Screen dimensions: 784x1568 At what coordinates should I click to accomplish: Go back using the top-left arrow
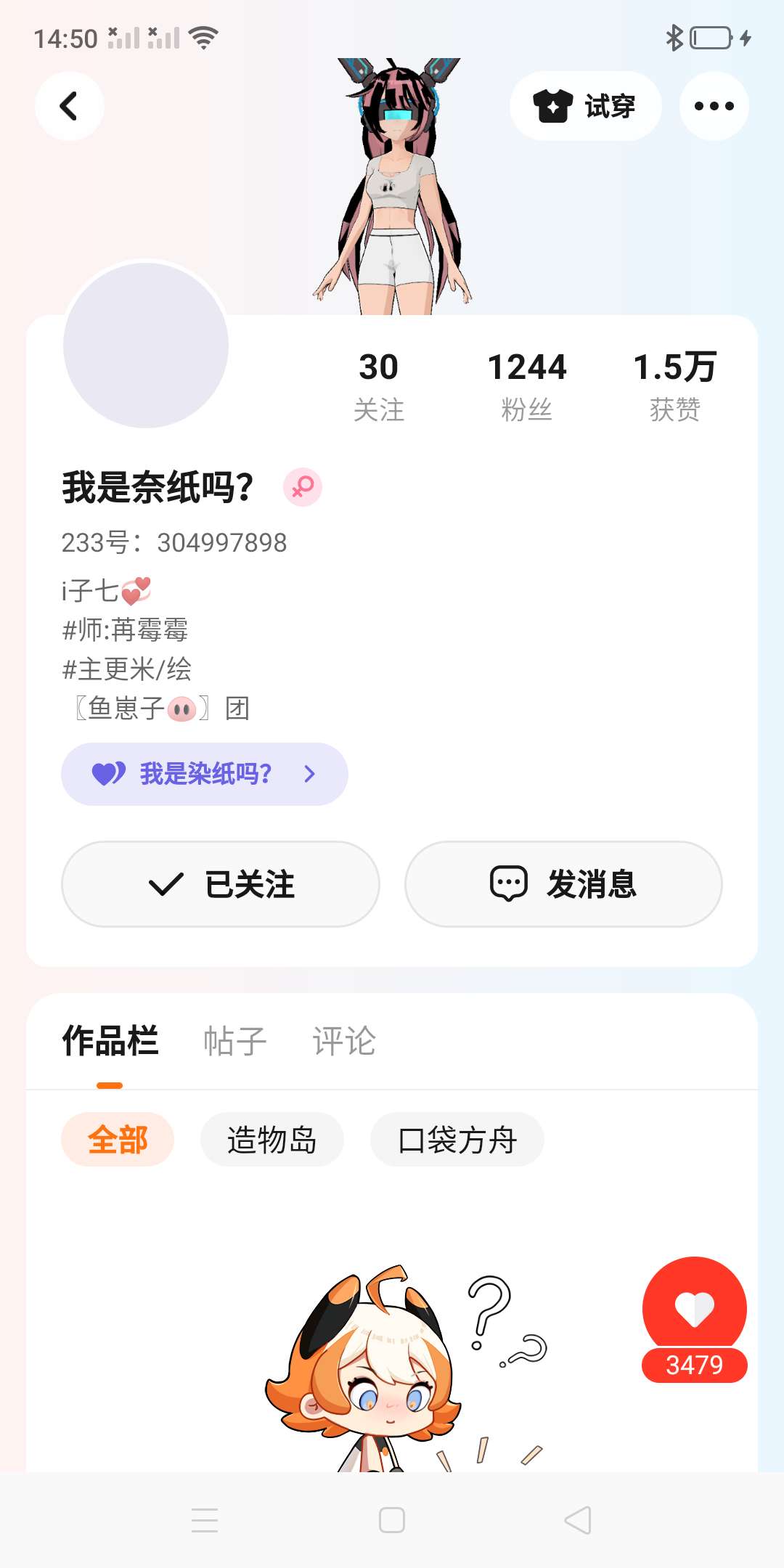coord(69,106)
